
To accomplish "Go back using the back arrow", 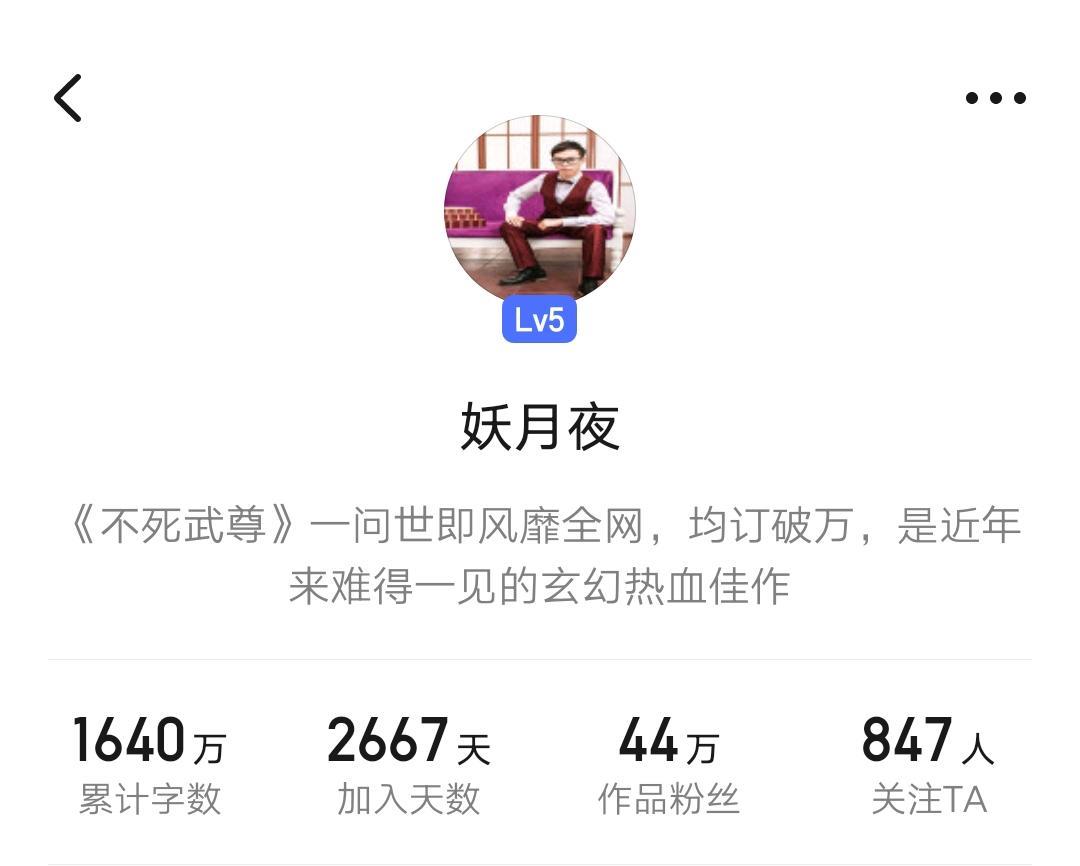I will [68, 98].
